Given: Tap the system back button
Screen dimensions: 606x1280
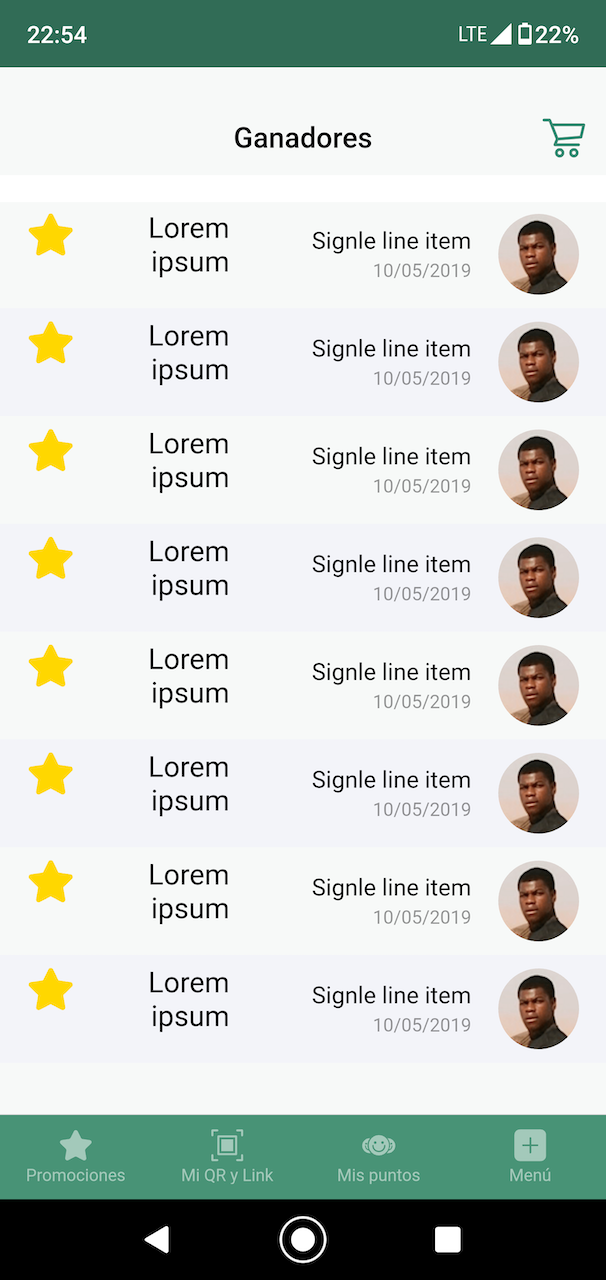Looking at the screenshot, I should 156,1240.
